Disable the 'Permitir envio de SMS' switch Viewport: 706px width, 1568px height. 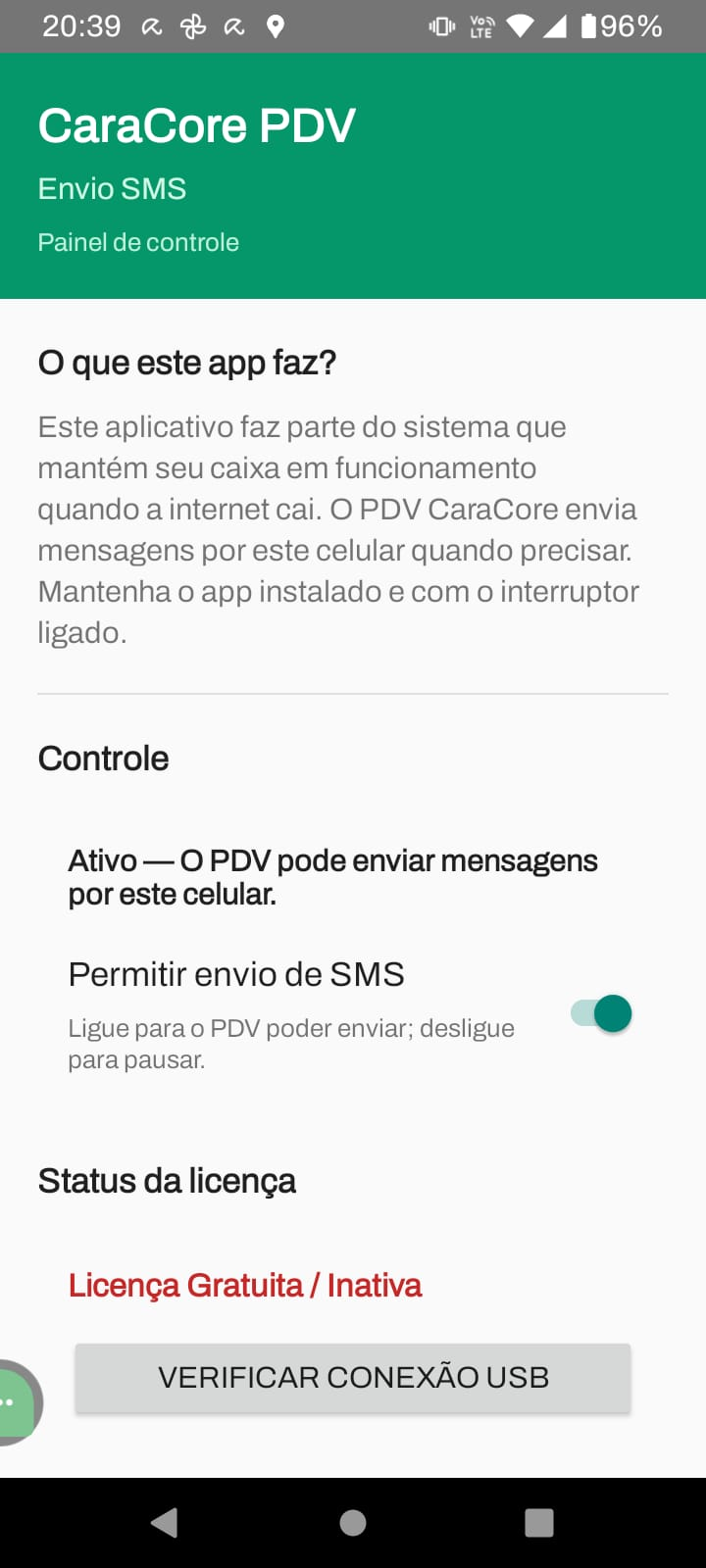point(600,1013)
